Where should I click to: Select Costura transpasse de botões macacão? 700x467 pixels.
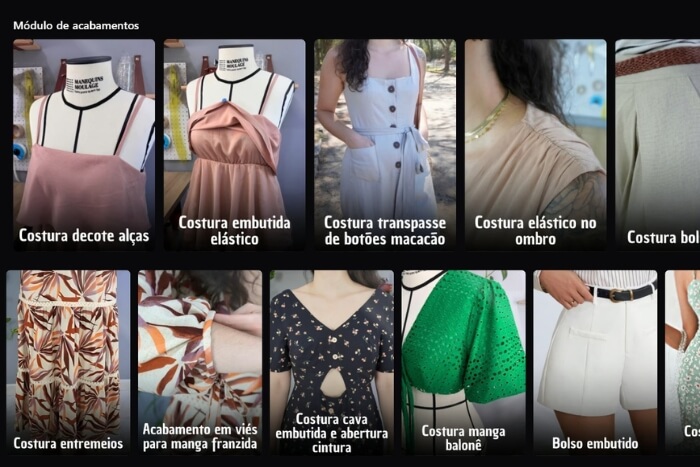click(385, 145)
